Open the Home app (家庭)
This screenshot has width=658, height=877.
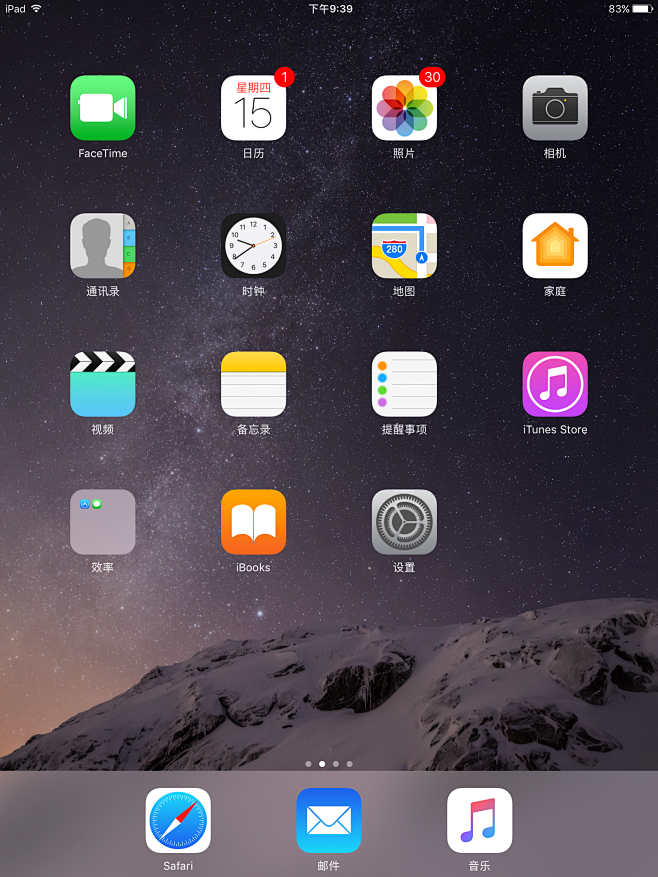(555, 246)
